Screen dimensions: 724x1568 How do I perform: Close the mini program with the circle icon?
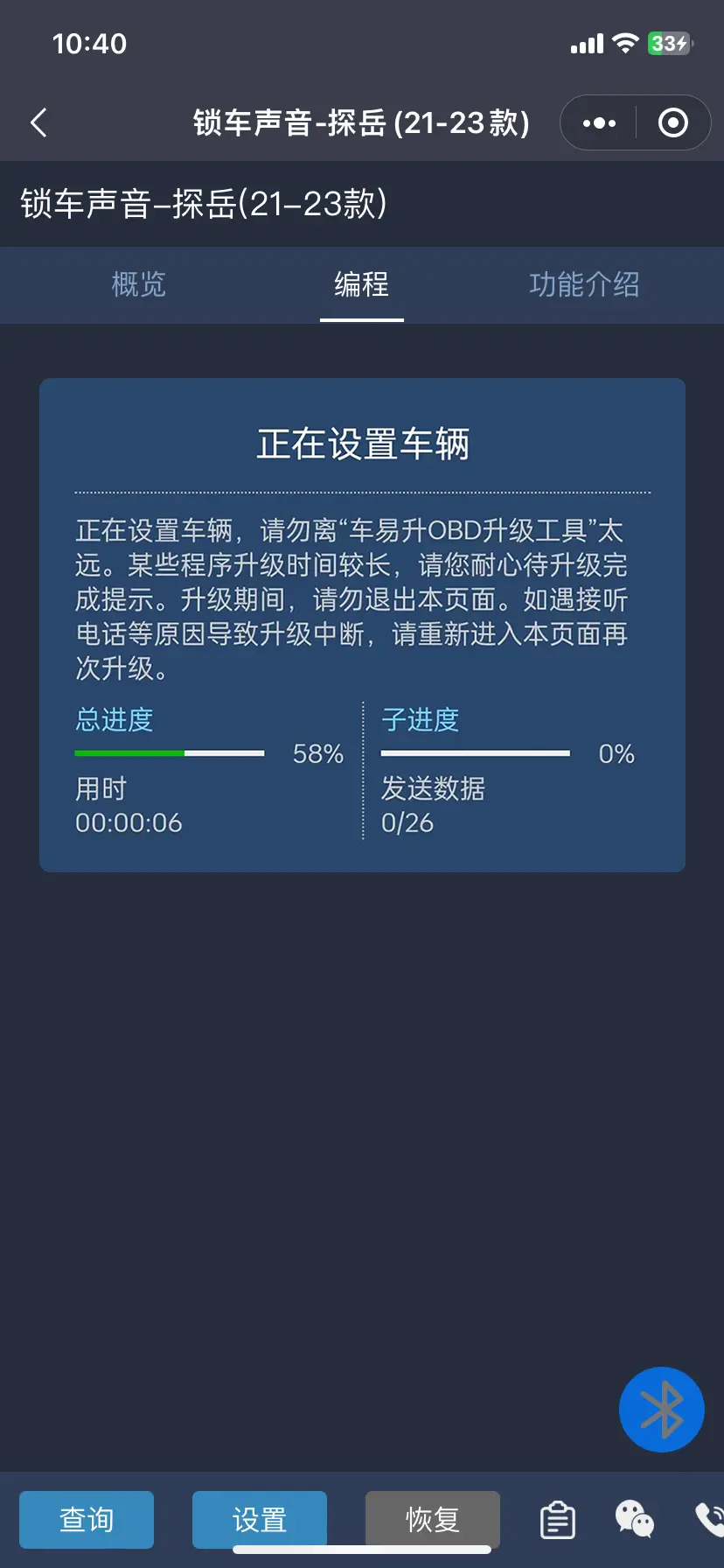pos(672,123)
